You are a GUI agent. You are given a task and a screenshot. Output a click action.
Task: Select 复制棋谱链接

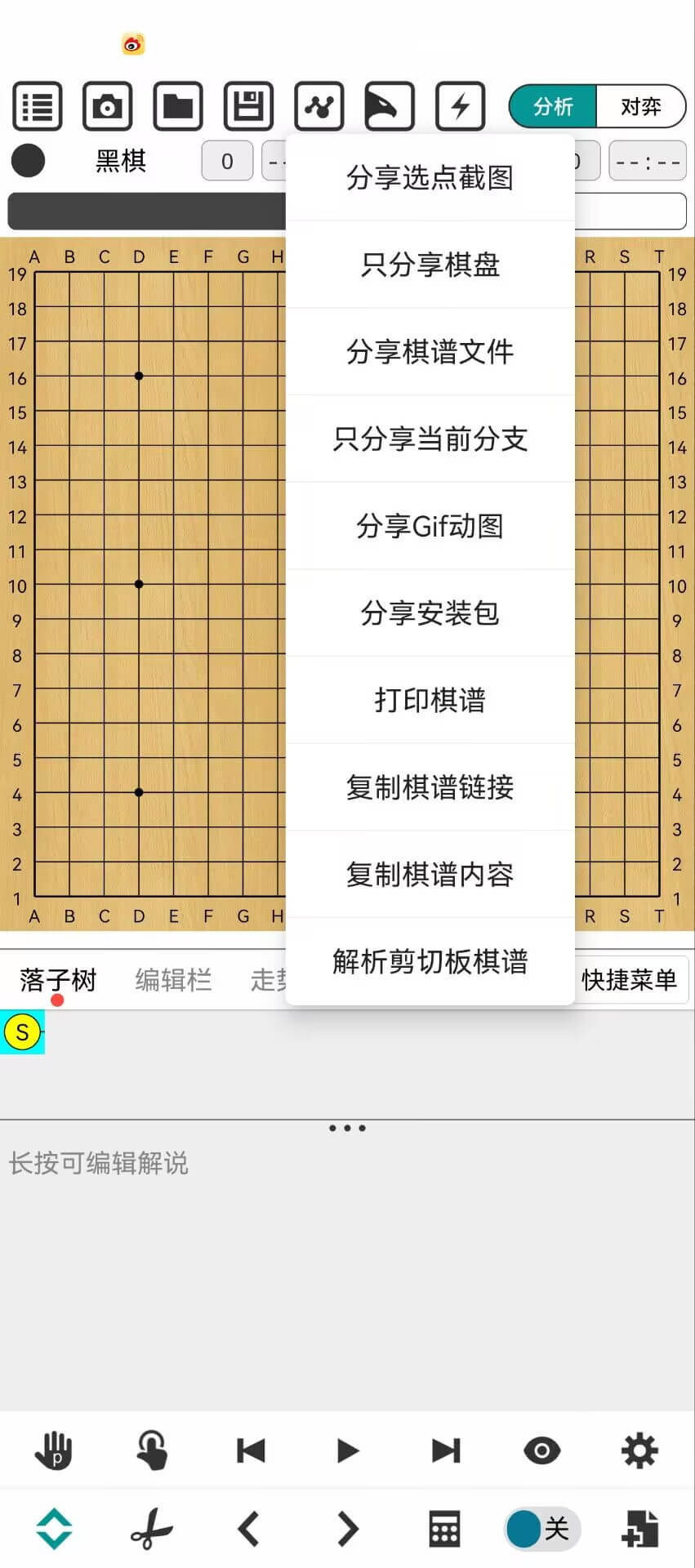(x=430, y=787)
